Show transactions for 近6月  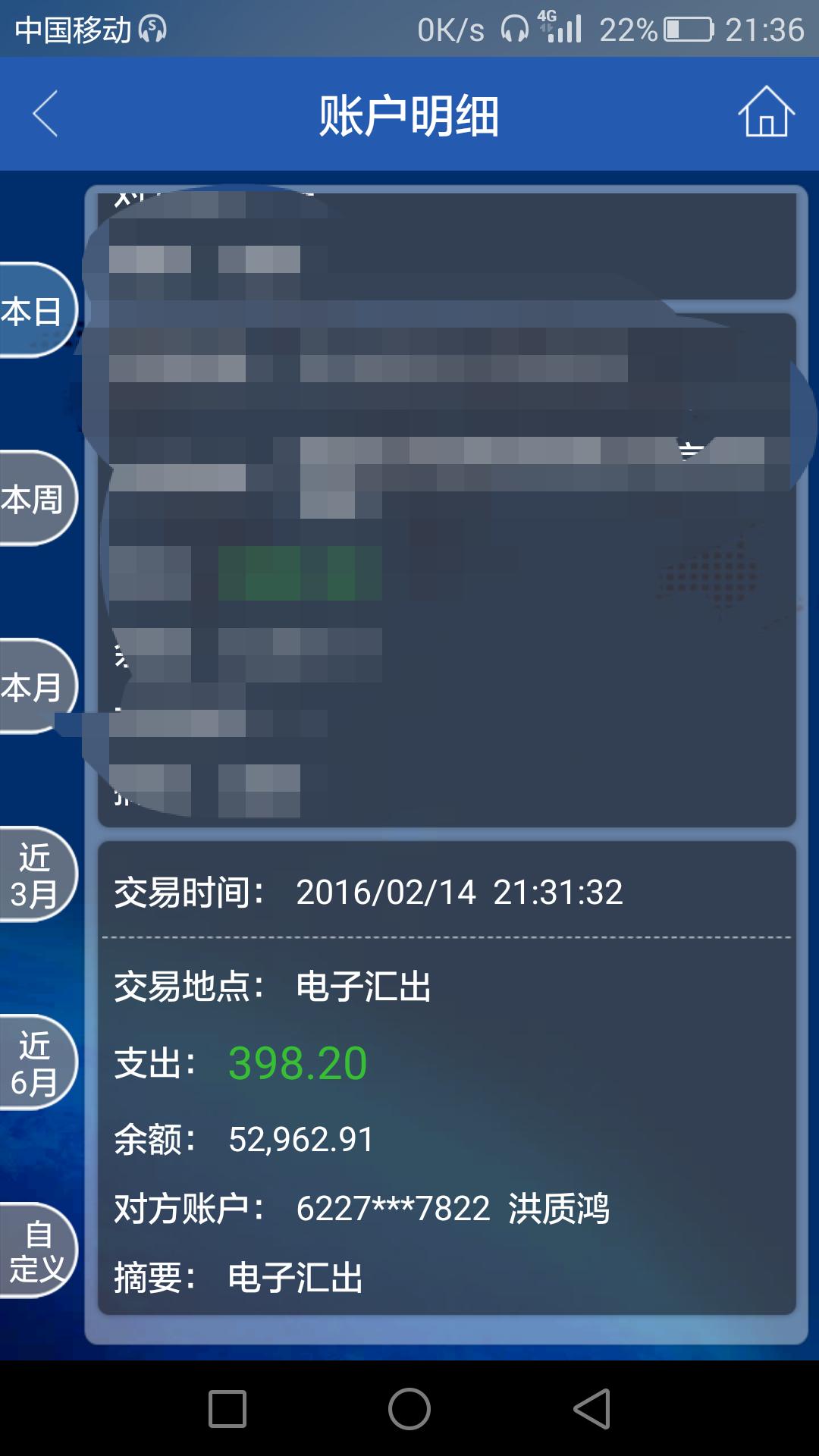(34, 1063)
